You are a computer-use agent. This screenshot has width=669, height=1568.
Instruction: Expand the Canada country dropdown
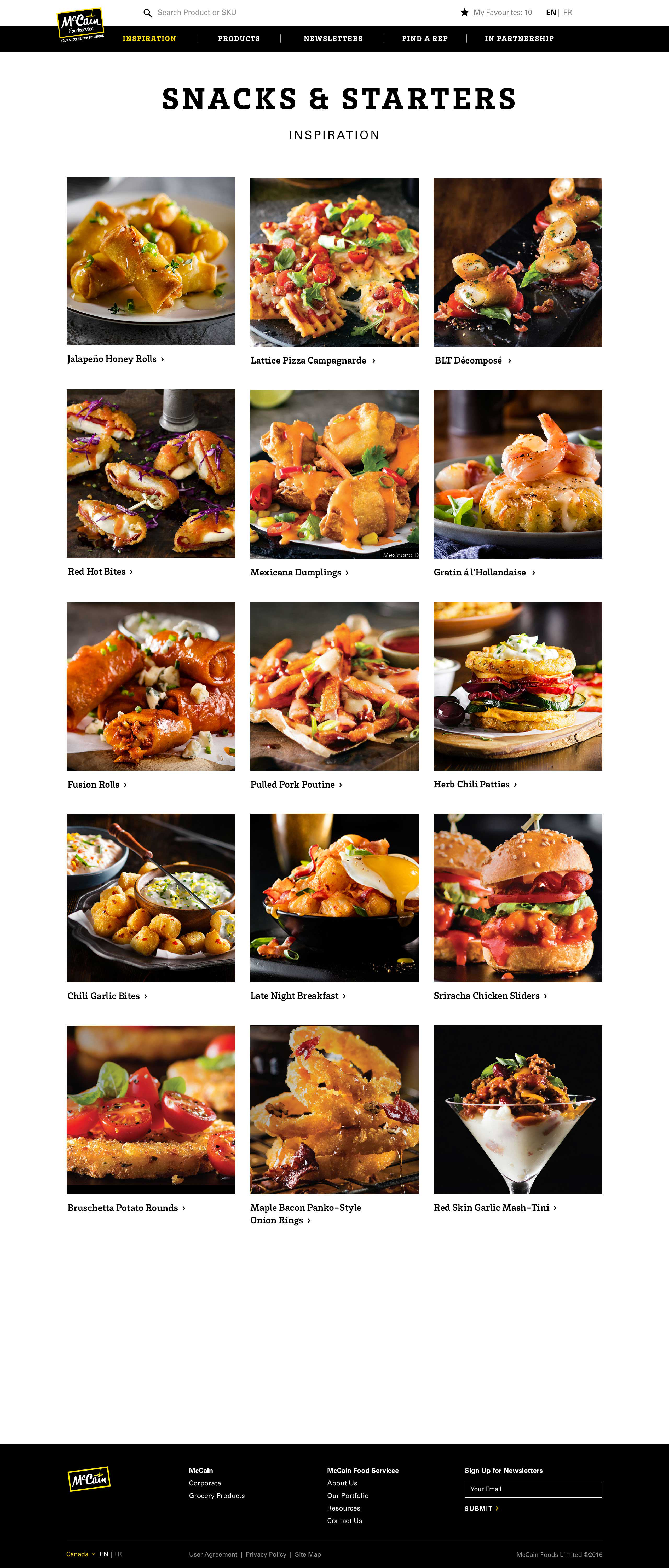[80, 1554]
